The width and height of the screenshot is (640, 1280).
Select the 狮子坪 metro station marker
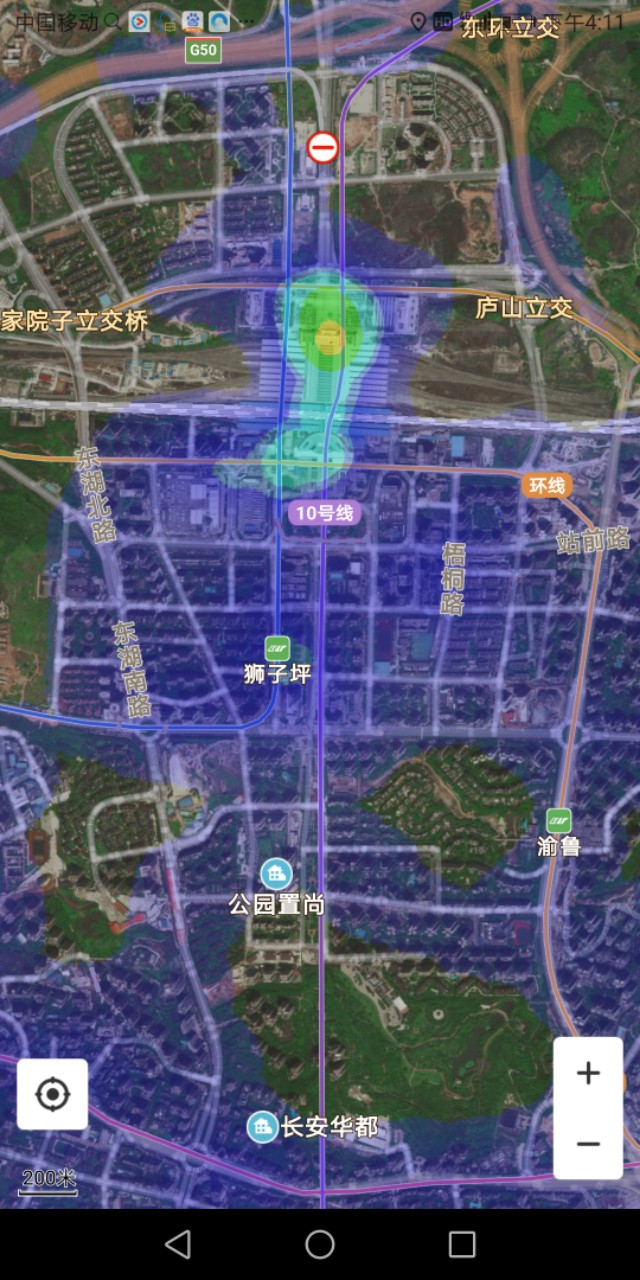coord(277,648)
